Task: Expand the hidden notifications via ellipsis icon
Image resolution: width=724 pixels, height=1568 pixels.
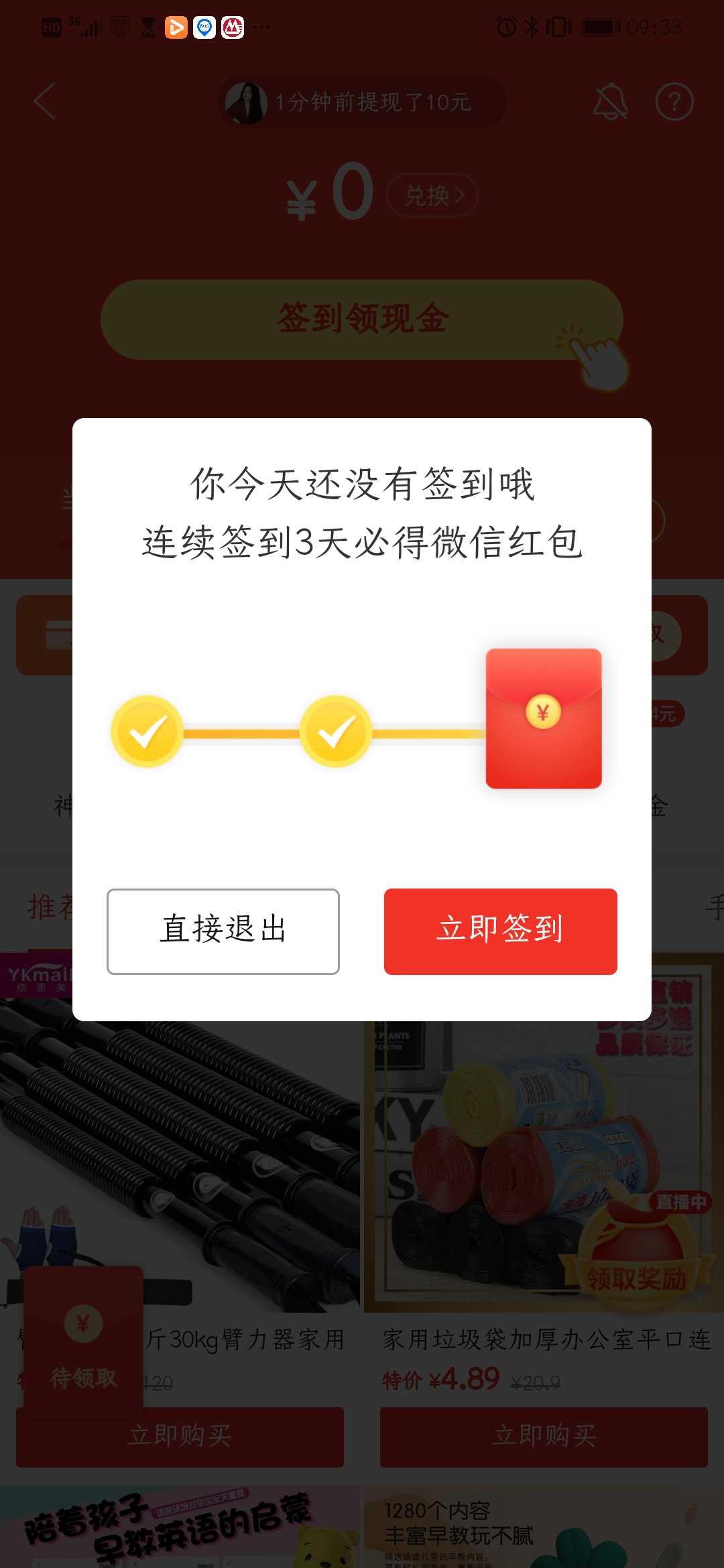Action: 260,27
